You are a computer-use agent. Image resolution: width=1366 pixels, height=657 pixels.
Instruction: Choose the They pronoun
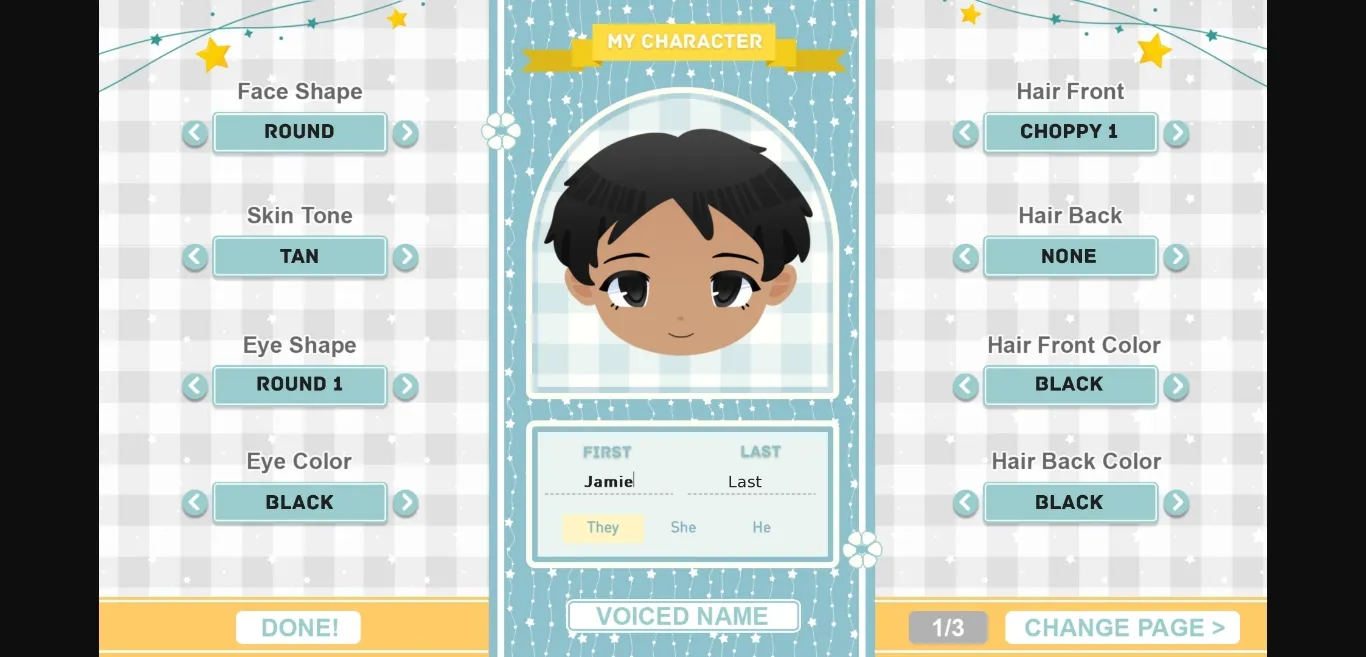(x=602, y=527)
